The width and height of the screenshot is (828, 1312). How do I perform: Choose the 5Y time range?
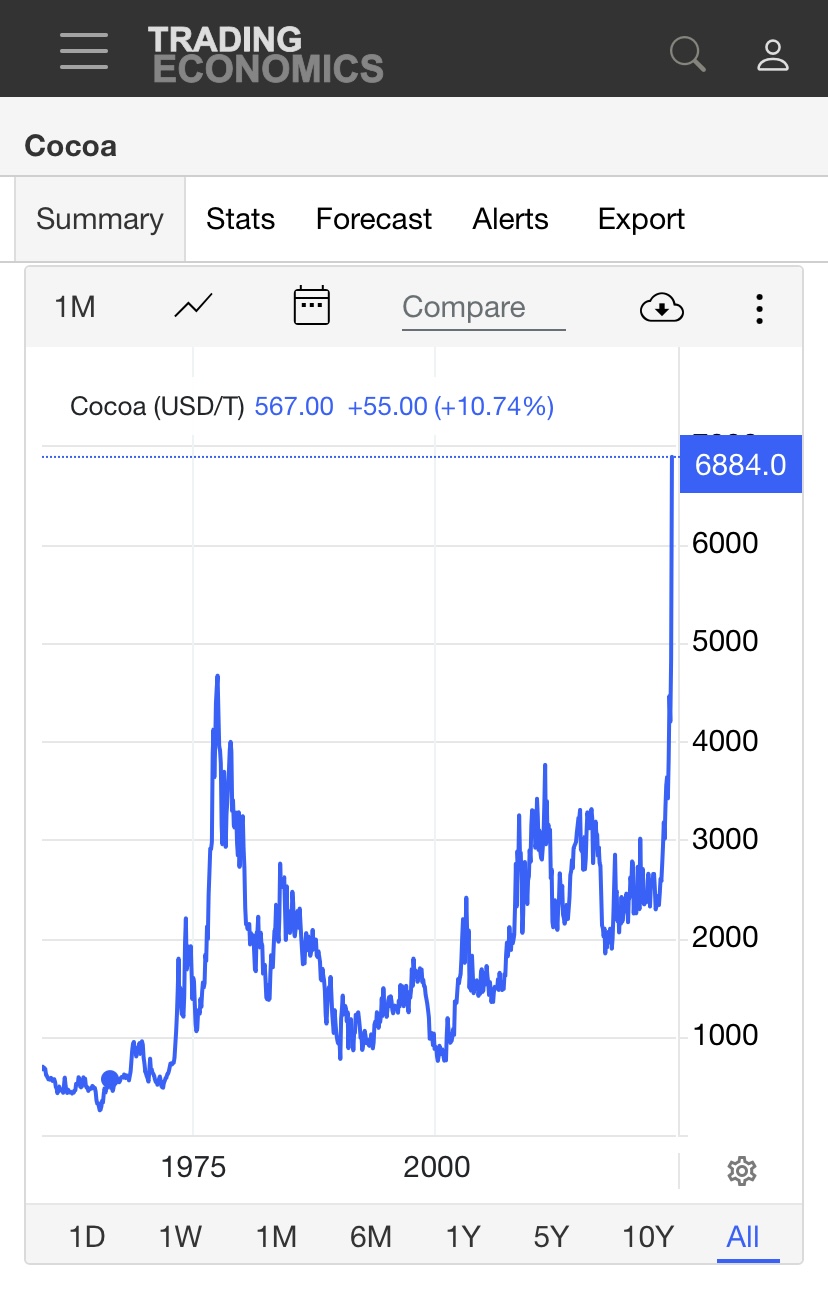551,1237
